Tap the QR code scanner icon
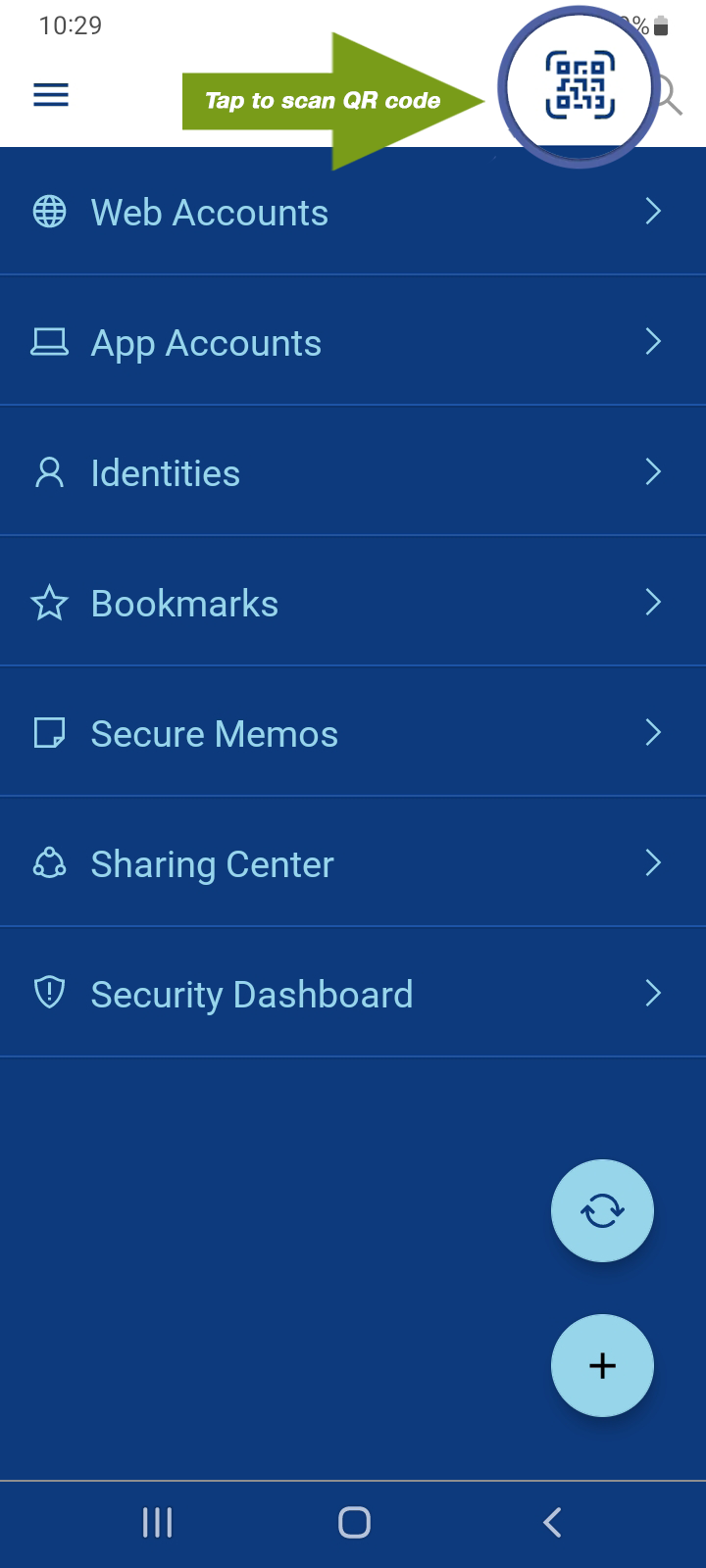The width and height of the screenshot is (706, 1568). coord(580,85)
